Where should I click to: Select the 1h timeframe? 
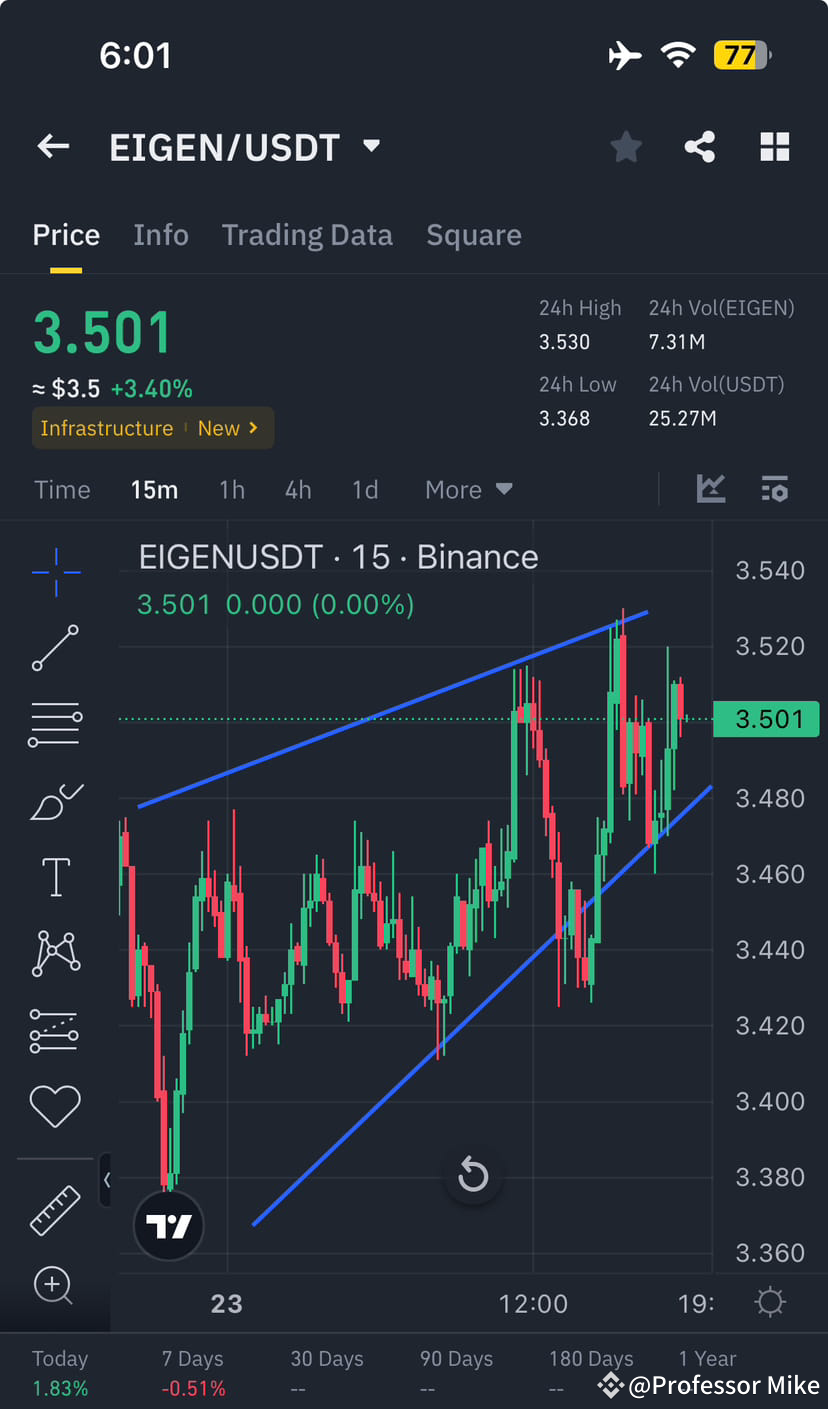[x=232, y=489]
